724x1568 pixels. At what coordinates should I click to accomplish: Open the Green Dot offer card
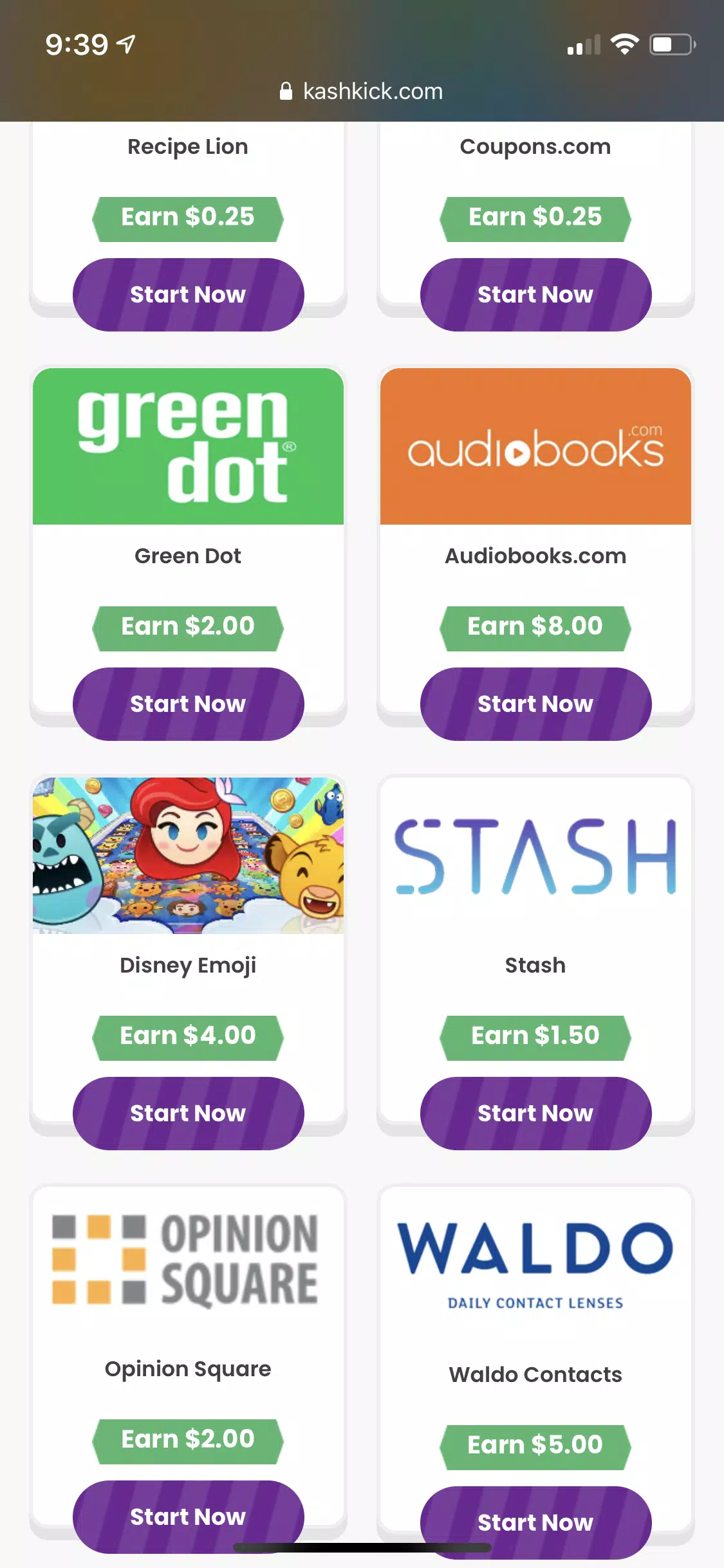tap(188, 447)
